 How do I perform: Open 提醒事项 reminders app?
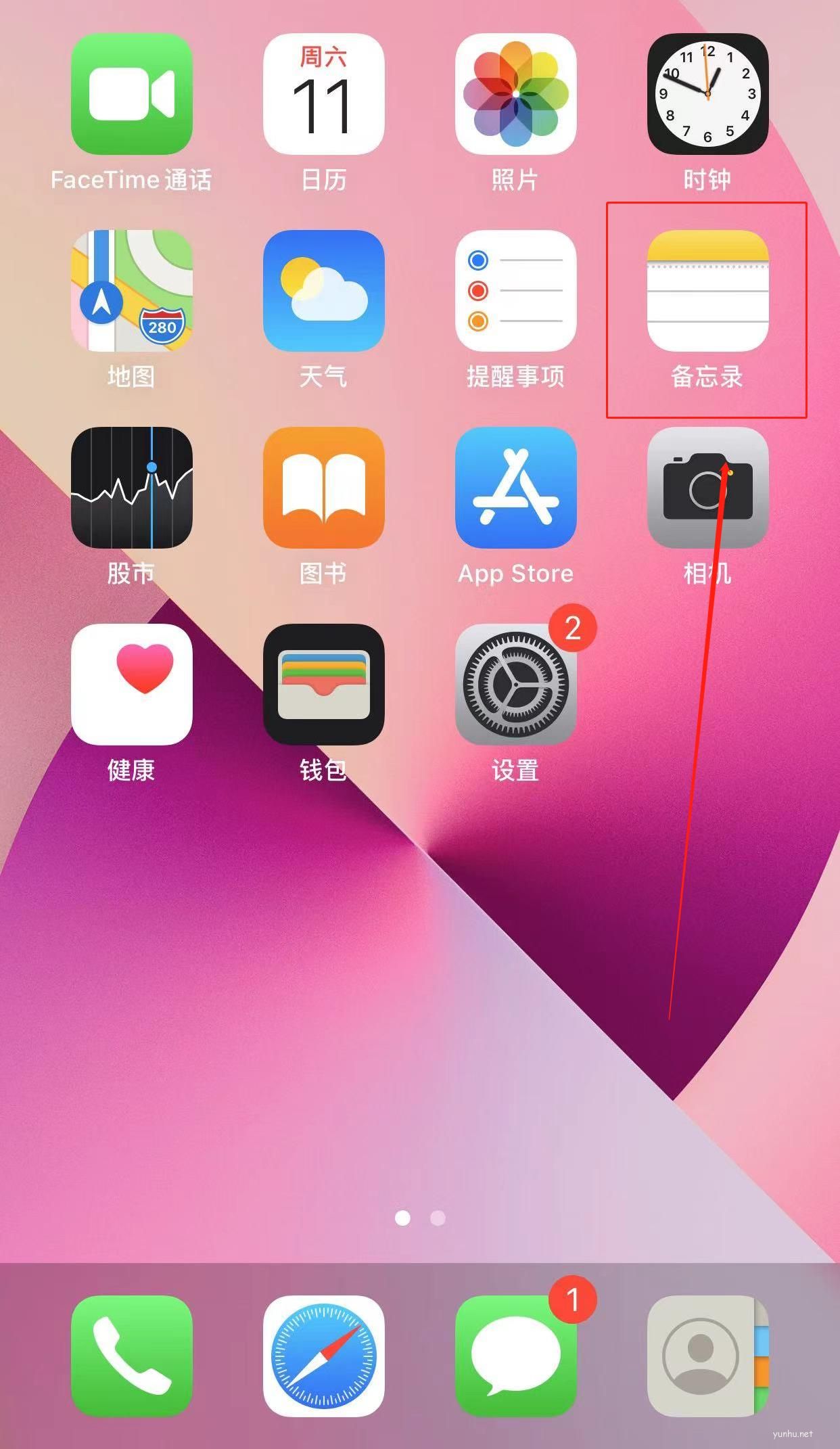(x=515, y=290)
